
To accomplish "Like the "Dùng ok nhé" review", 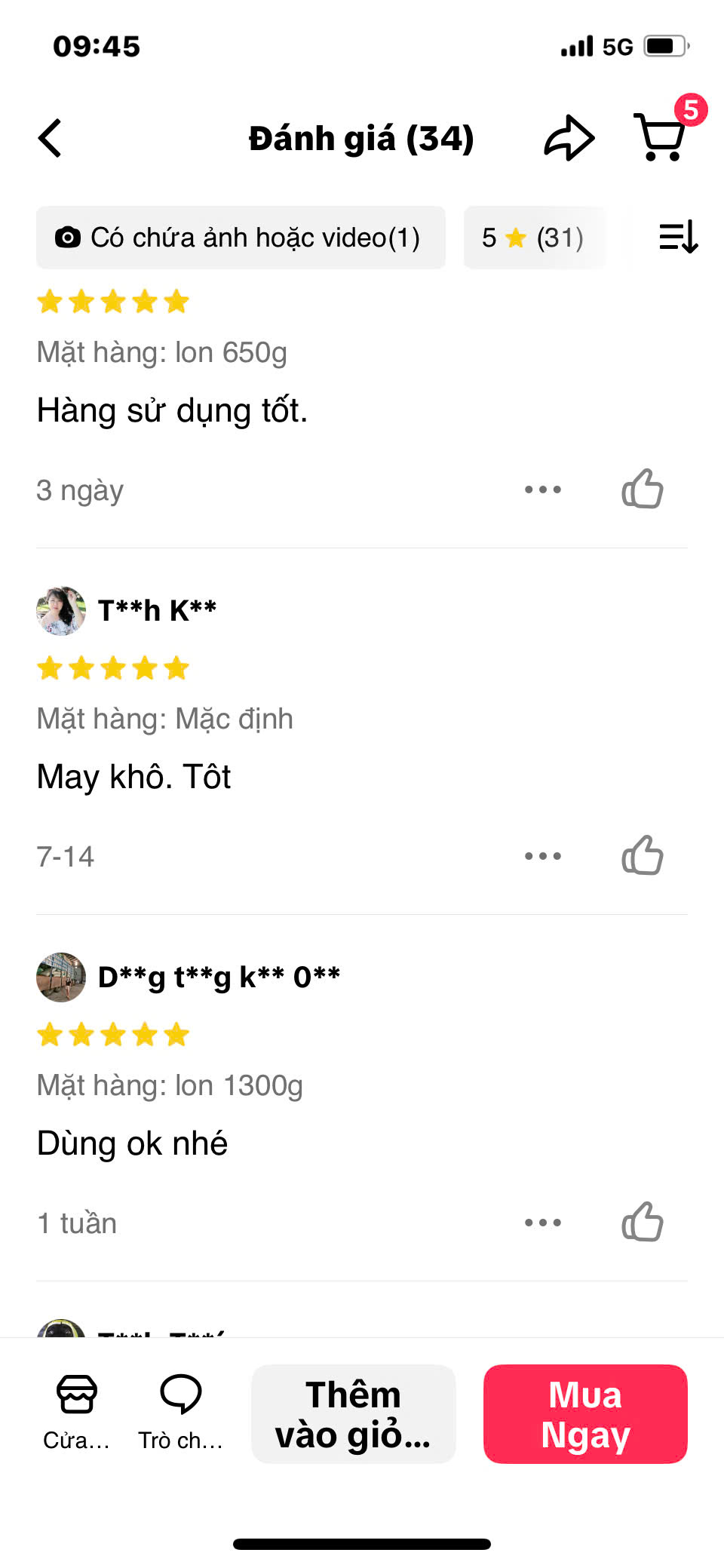I will coord(642,1223).
